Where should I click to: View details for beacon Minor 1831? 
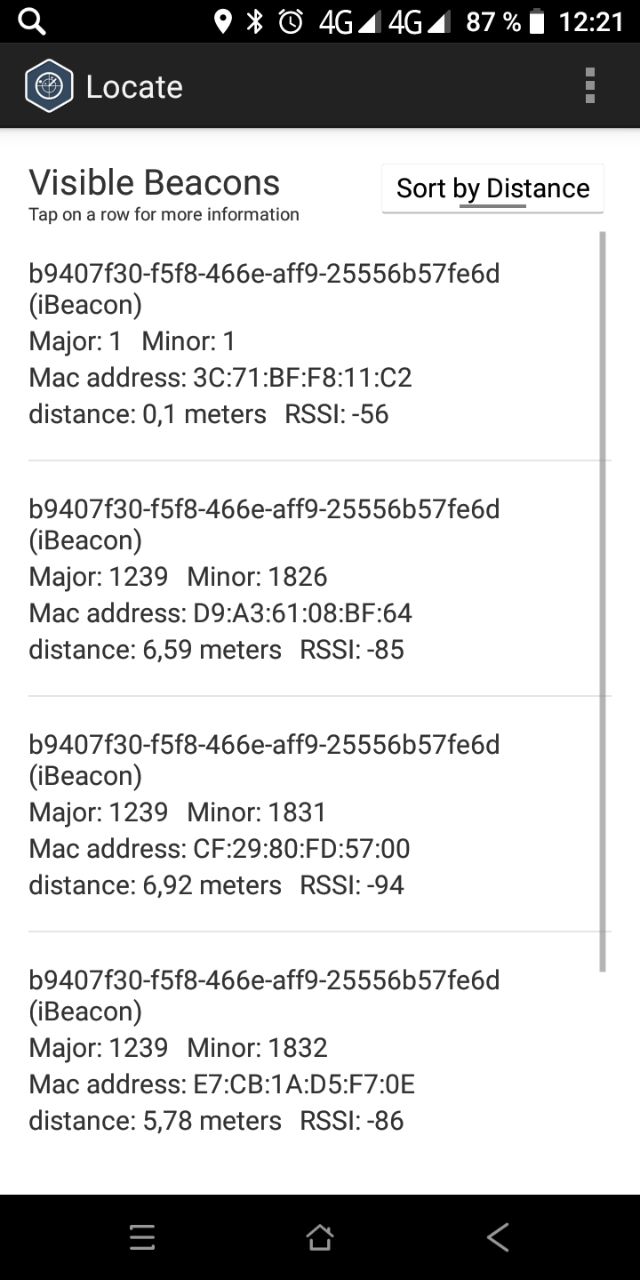[300, 813]
